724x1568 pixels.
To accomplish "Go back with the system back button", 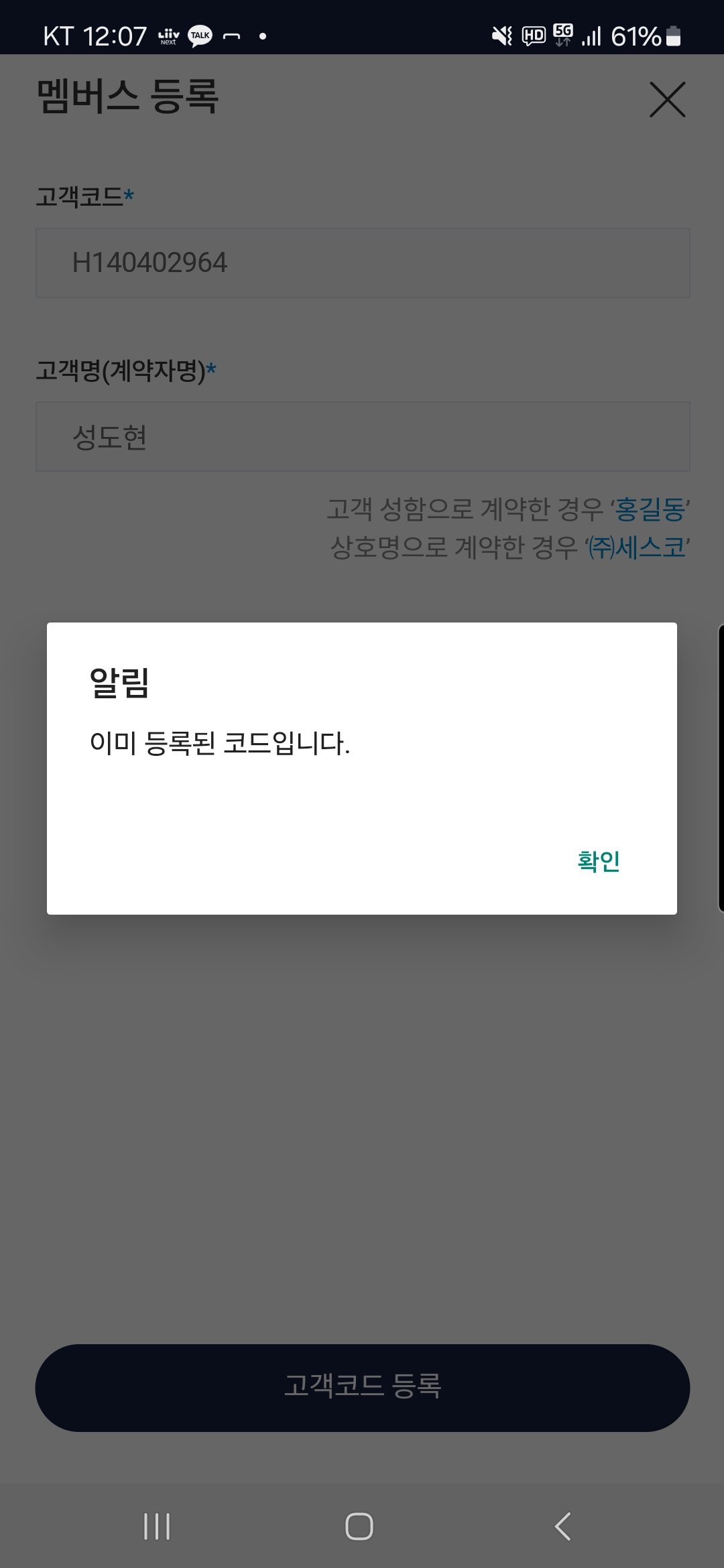I will 563,1526.
